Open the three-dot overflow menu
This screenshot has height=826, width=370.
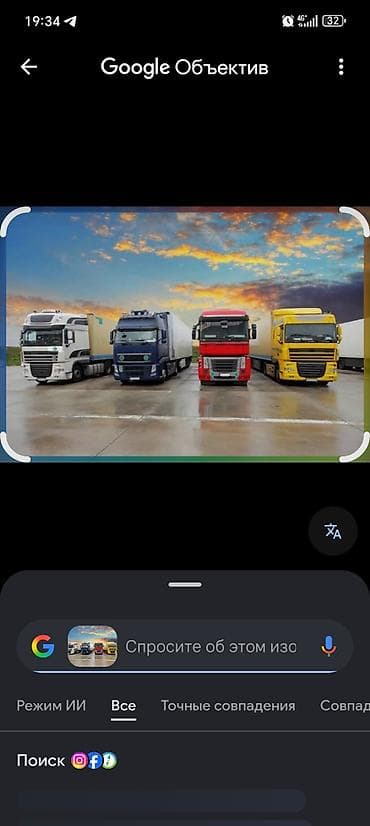coord(341,67)
